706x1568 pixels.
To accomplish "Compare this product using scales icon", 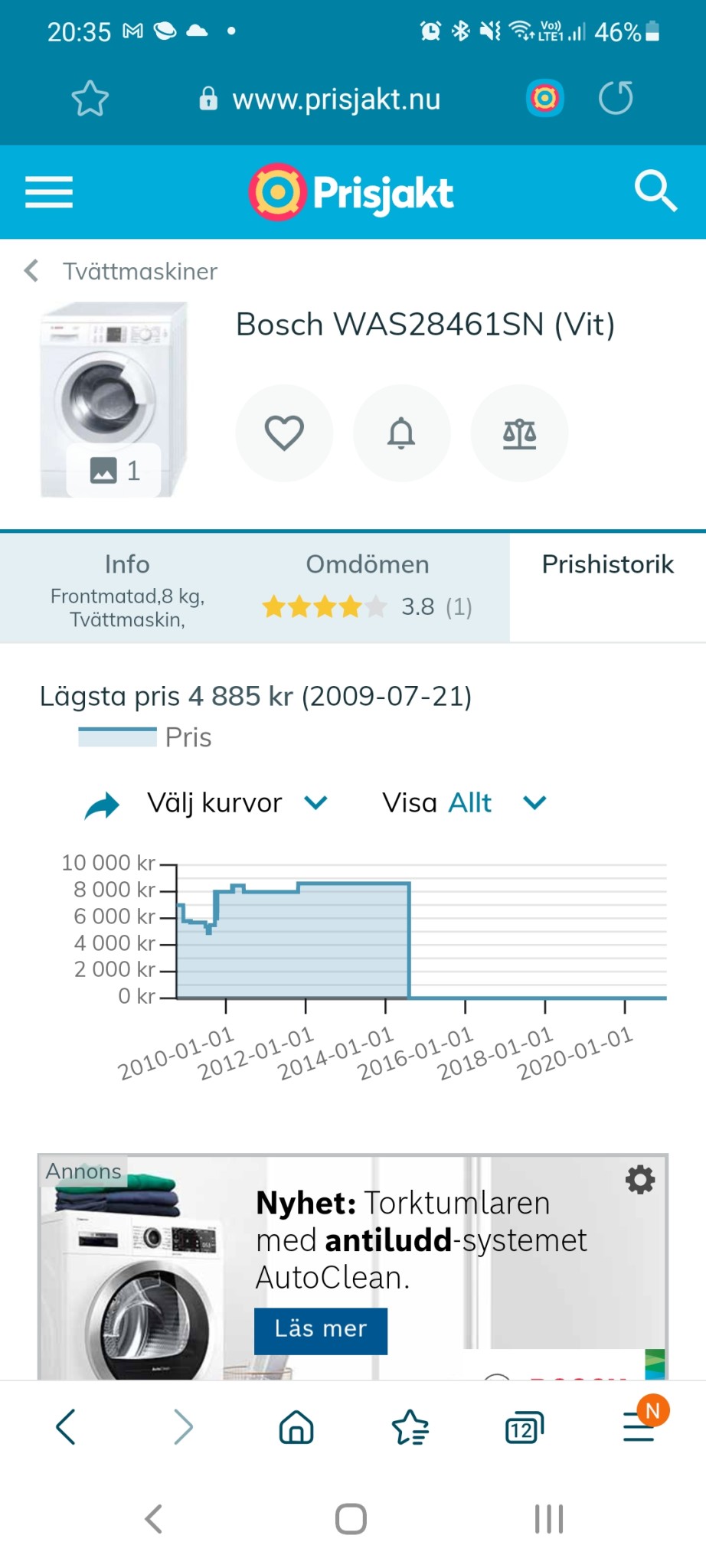I will point(519,433).
